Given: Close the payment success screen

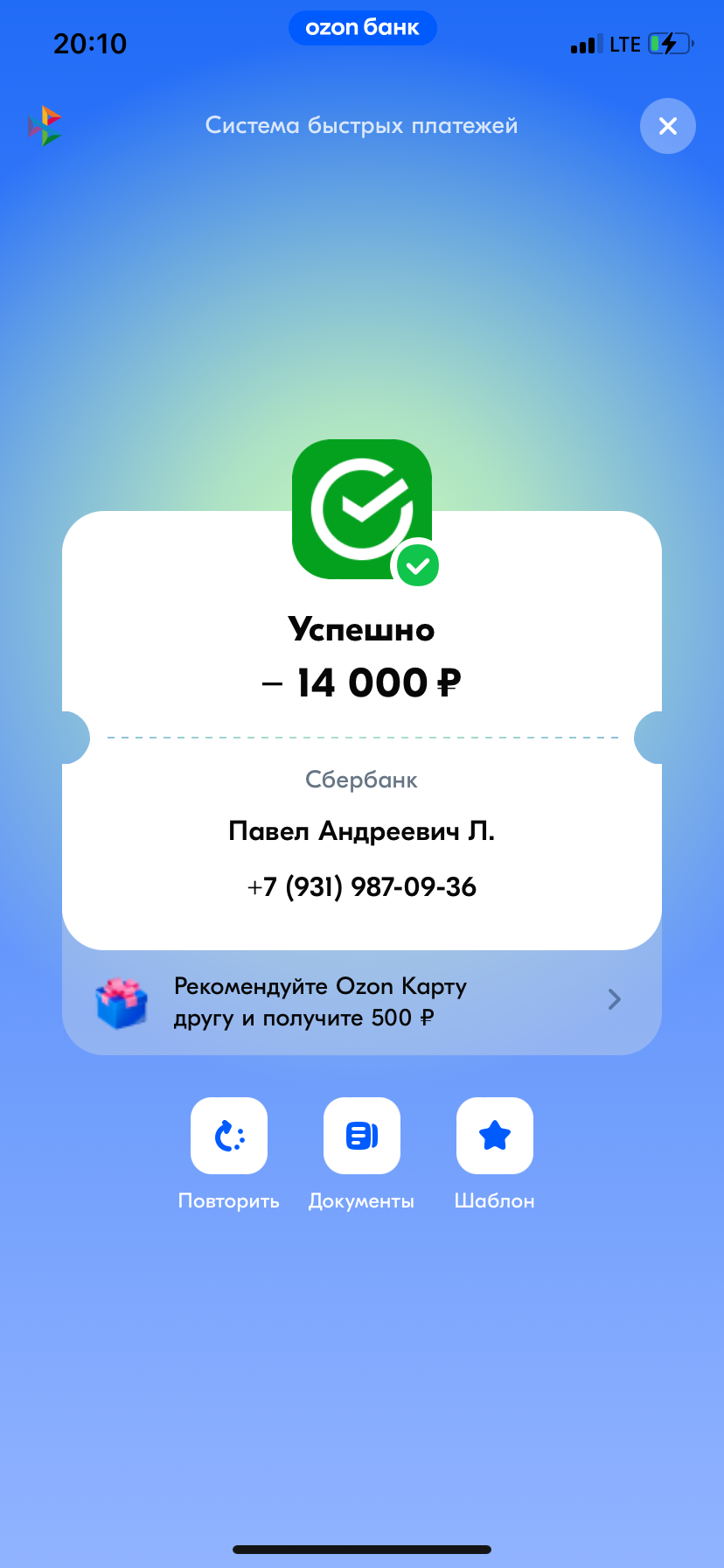Looking at the screenshot, I should tap(668, 126).
